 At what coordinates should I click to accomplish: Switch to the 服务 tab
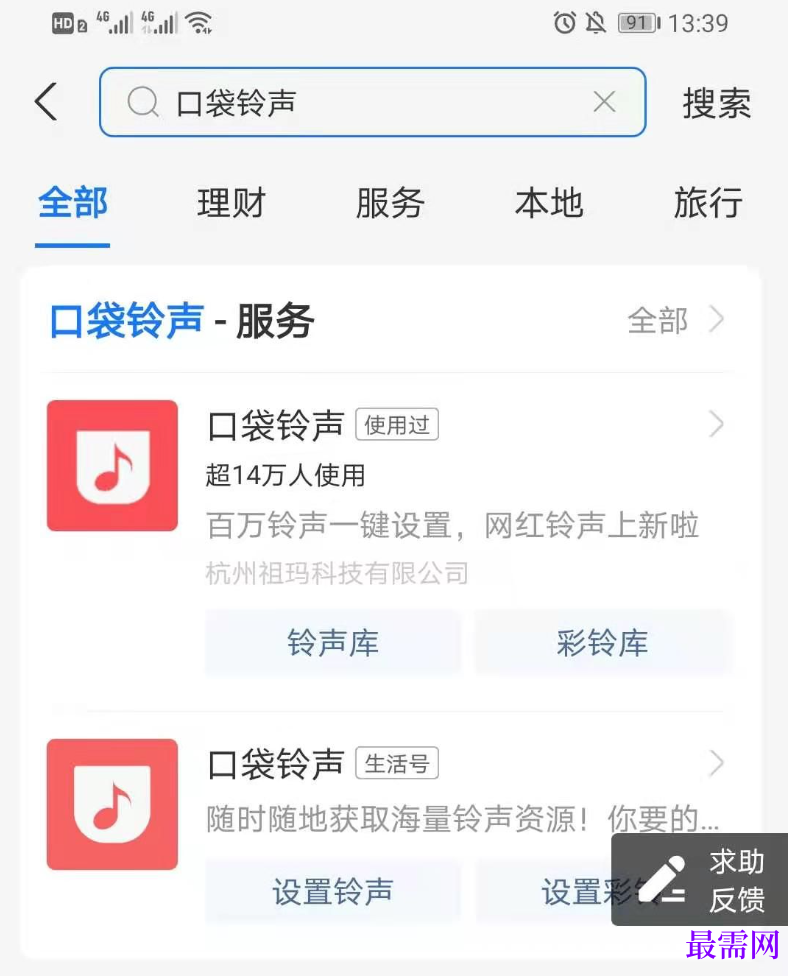coord(390,203)
